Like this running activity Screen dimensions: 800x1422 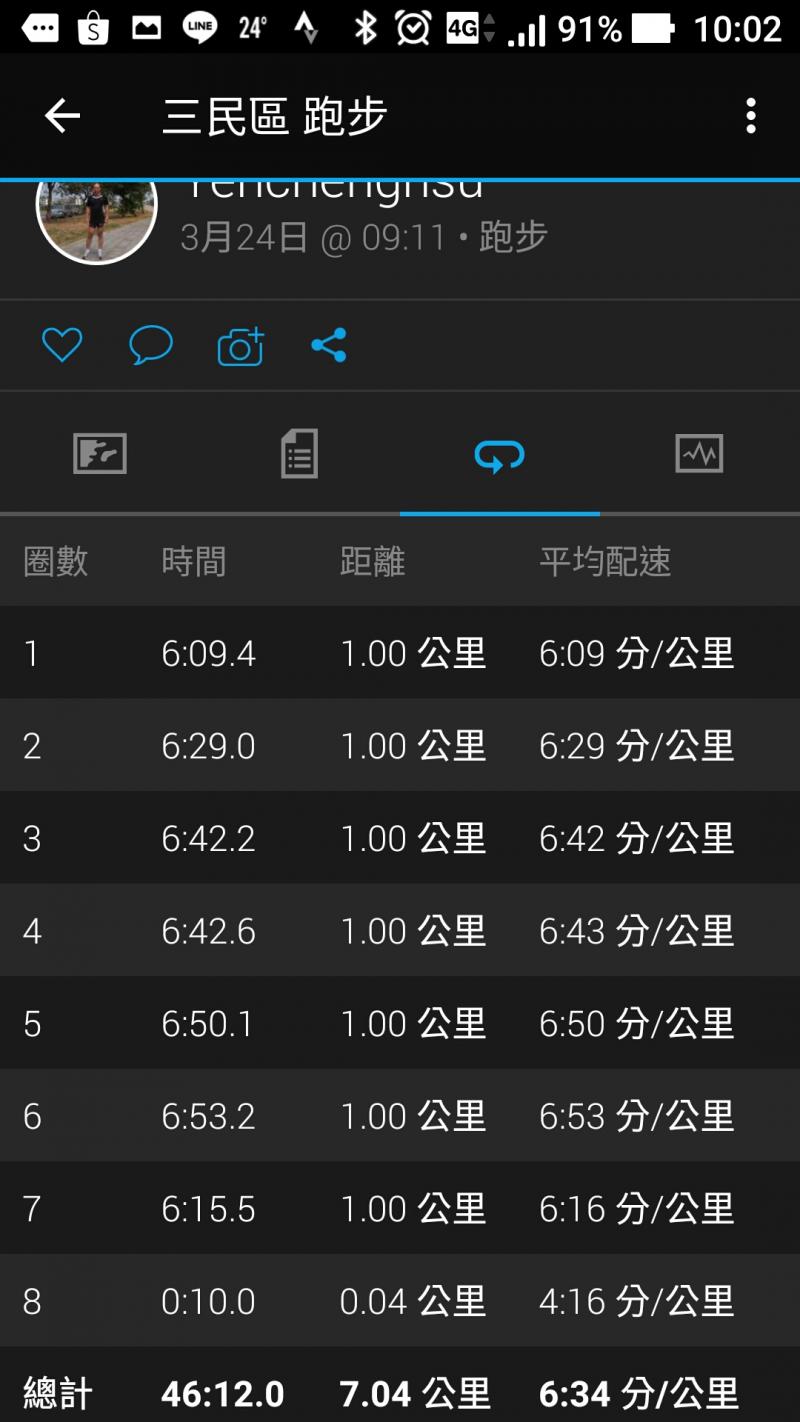point(62,346)
